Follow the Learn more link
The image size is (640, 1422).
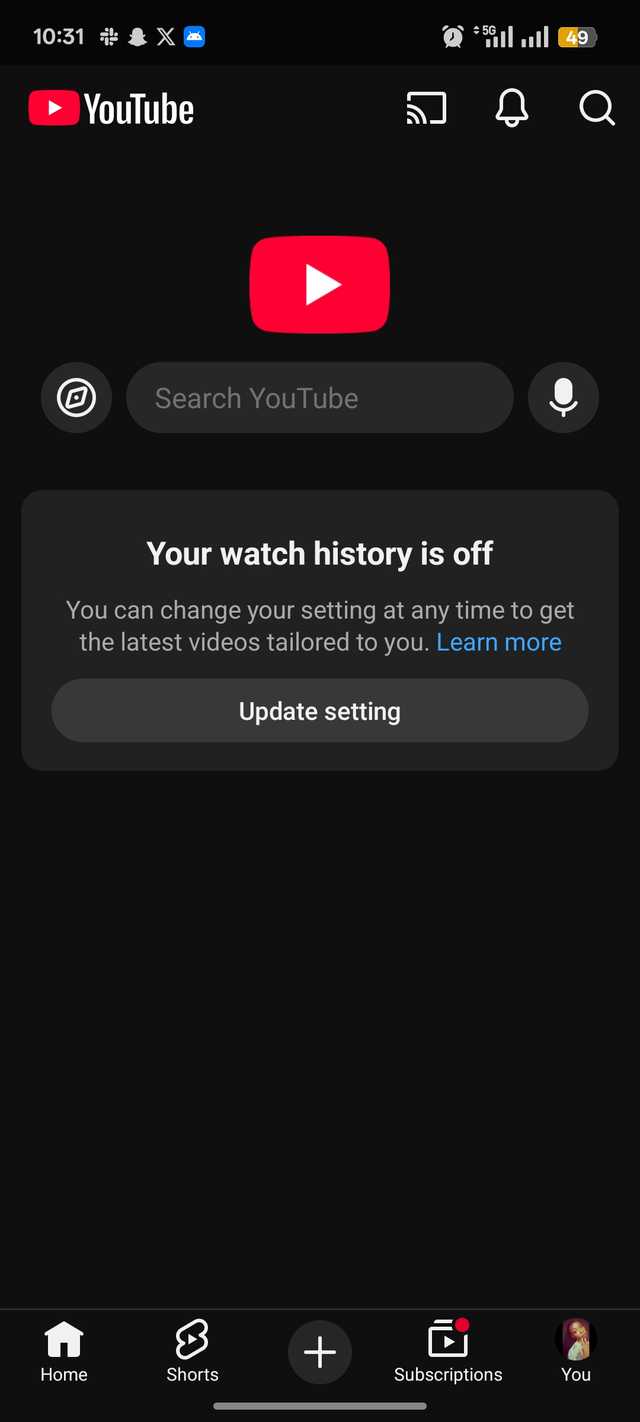(499, 642)
